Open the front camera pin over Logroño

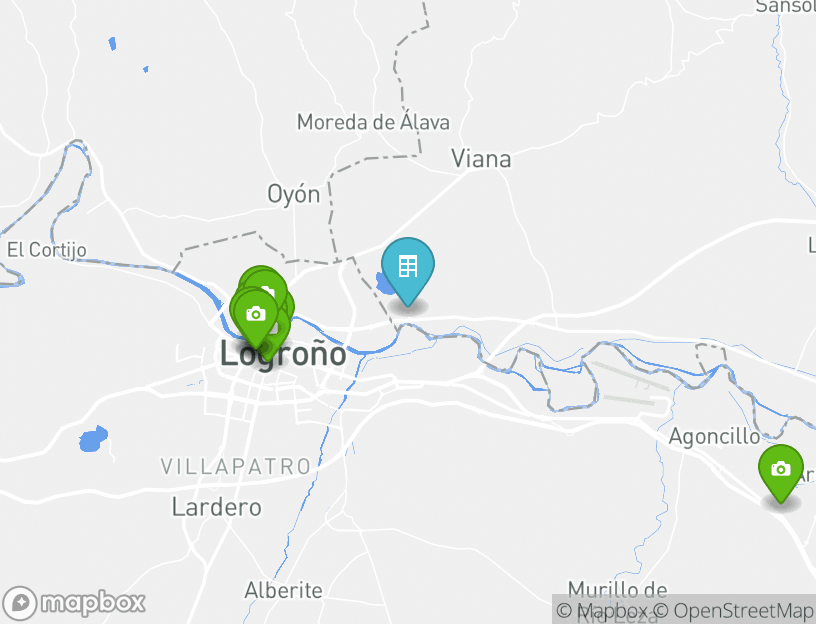[255, 314]
